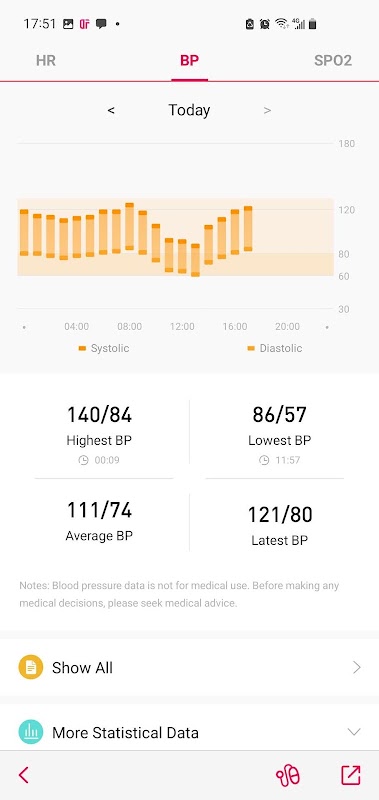Share the blood pressure report
Viewport: 379px width, 800px height.
350,775
